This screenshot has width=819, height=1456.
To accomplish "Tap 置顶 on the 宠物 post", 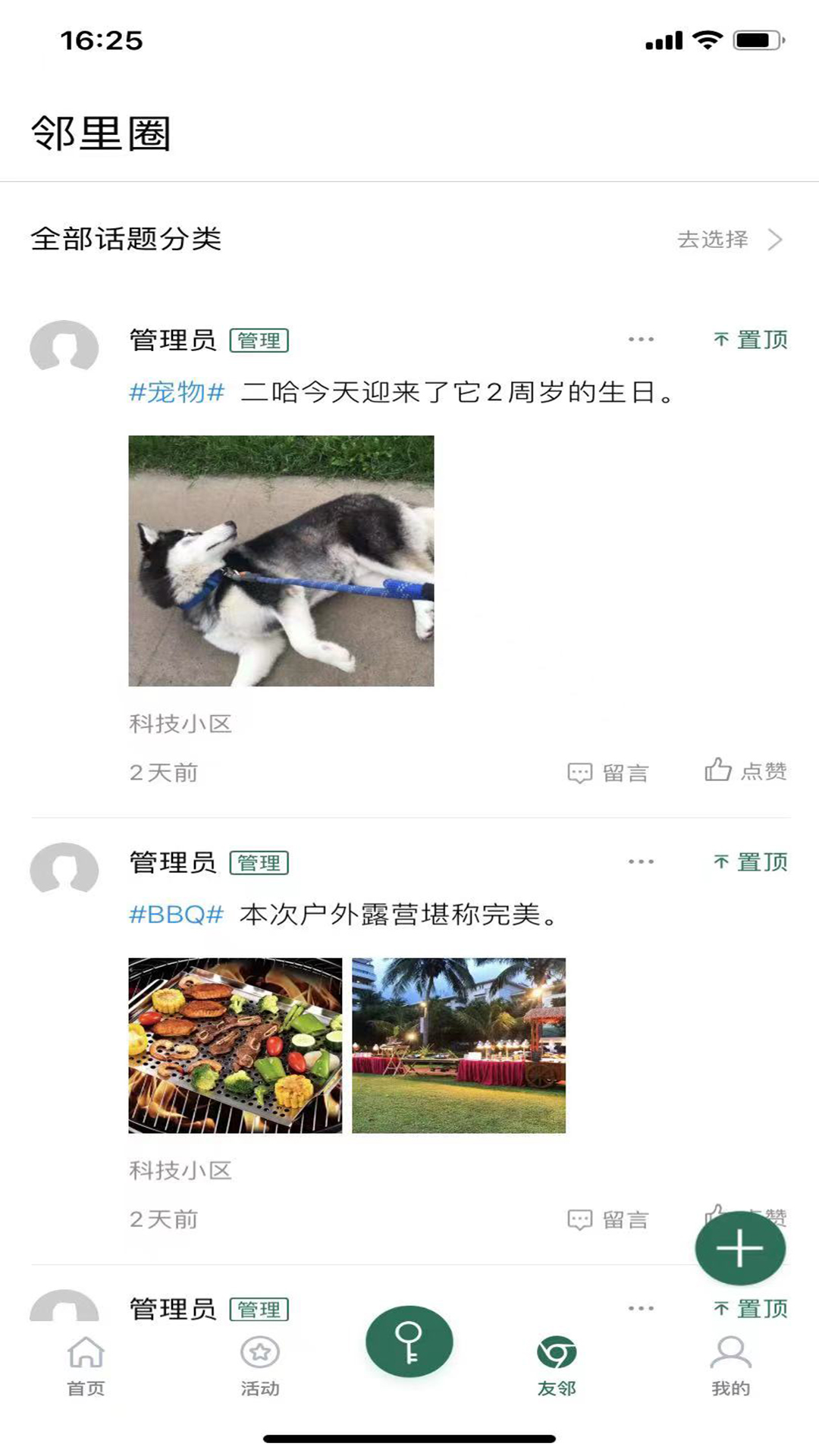I will 750,339.
